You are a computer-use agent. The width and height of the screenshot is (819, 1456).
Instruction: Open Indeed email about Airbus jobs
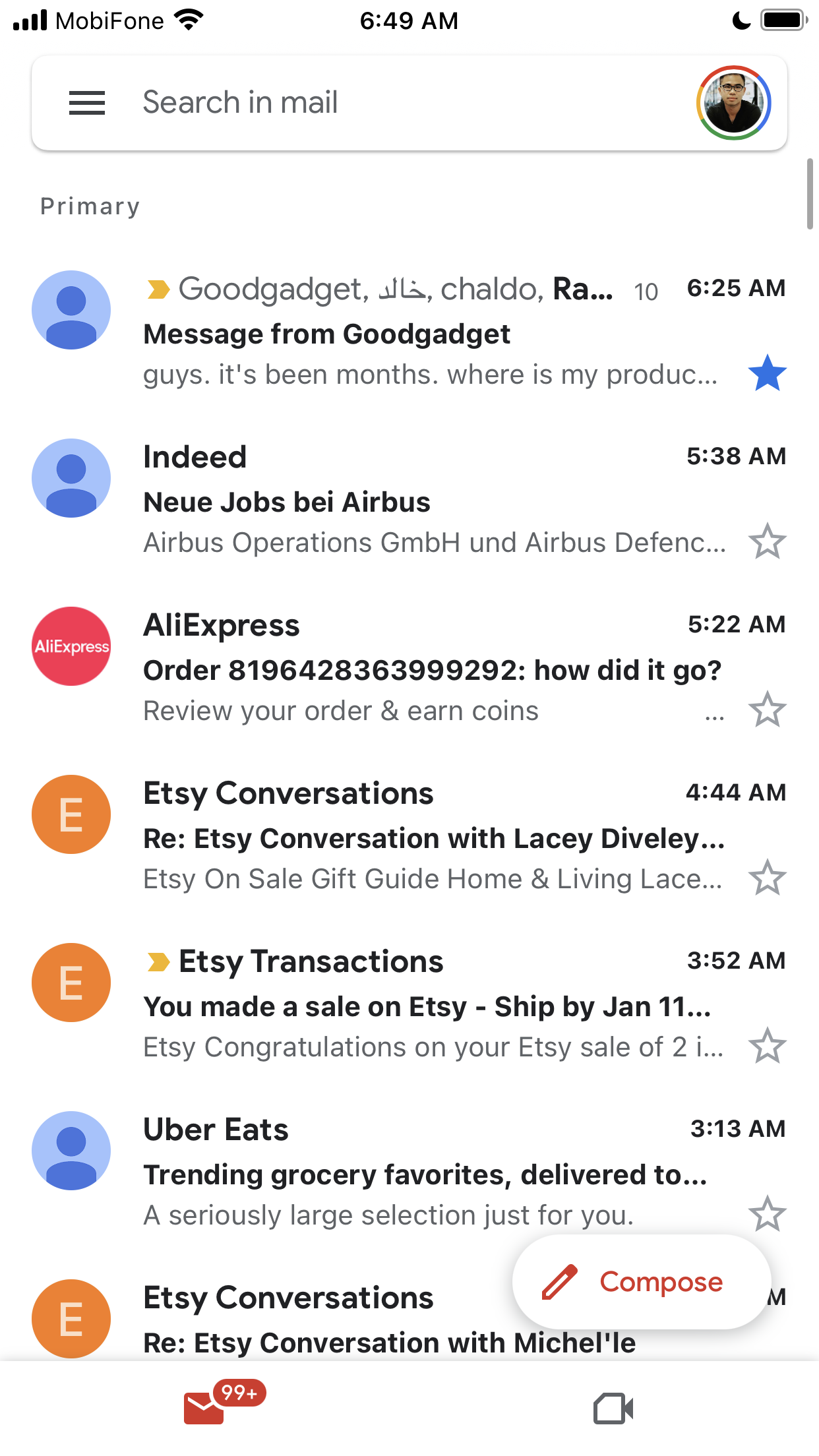pyautogui.click(x=409, y=499)
